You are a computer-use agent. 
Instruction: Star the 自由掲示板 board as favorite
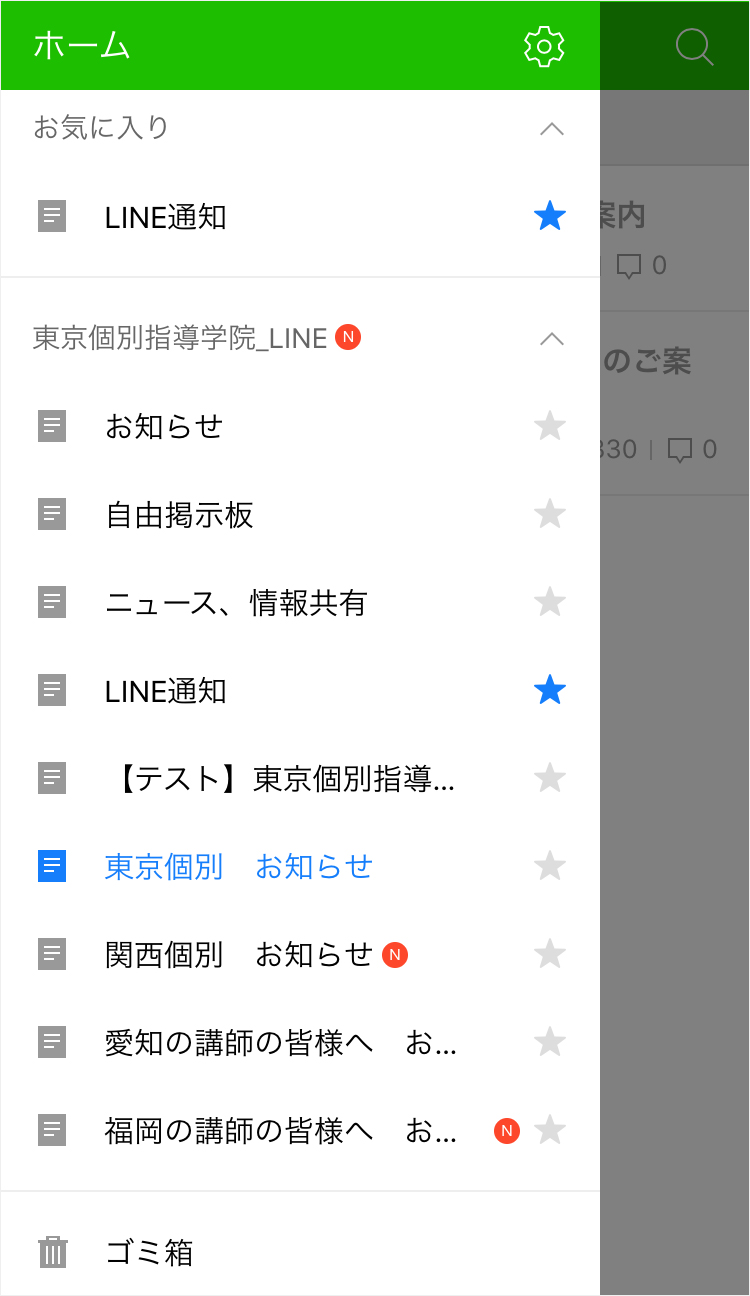click(550, 514)
